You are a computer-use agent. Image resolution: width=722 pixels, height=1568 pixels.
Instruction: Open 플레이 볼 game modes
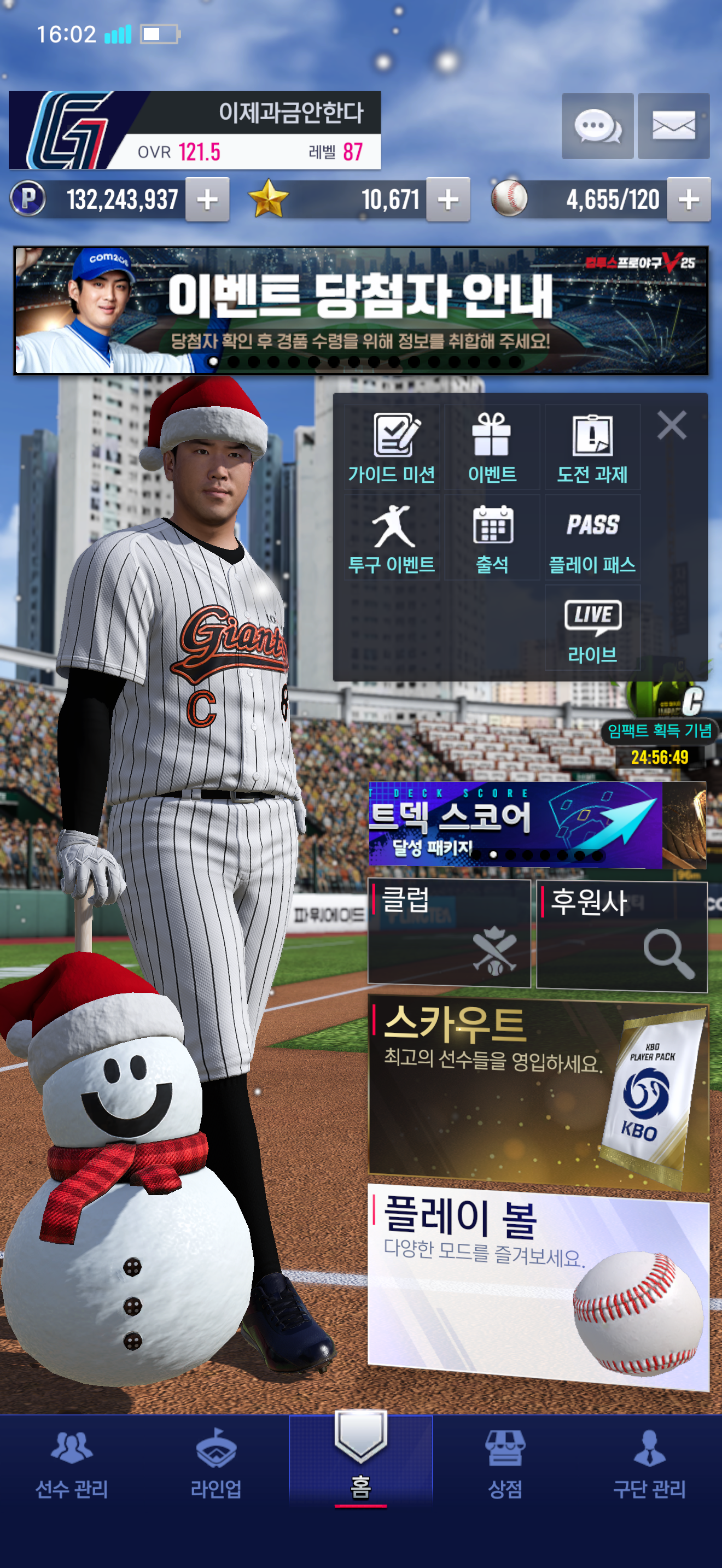(538, 1284)
